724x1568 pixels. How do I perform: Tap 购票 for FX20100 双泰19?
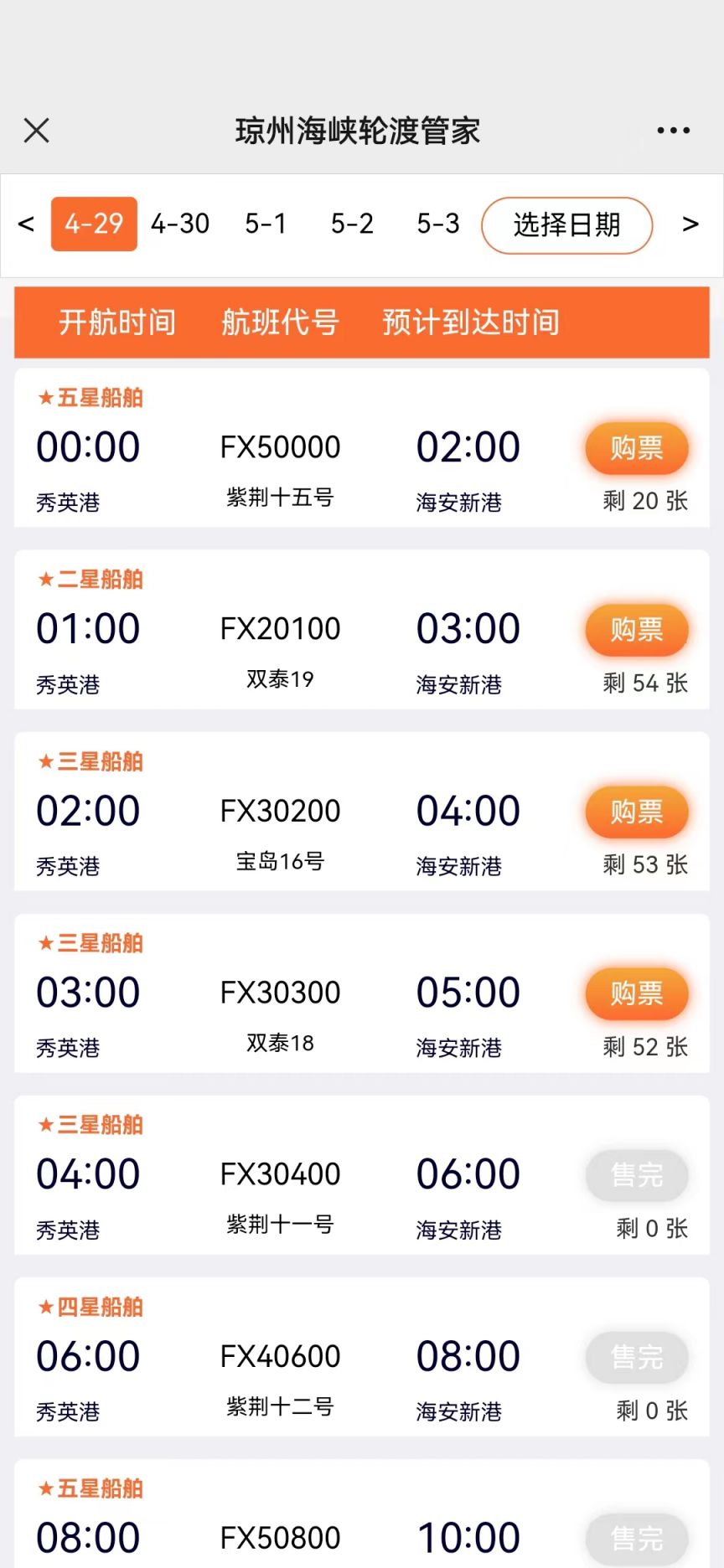637,630
